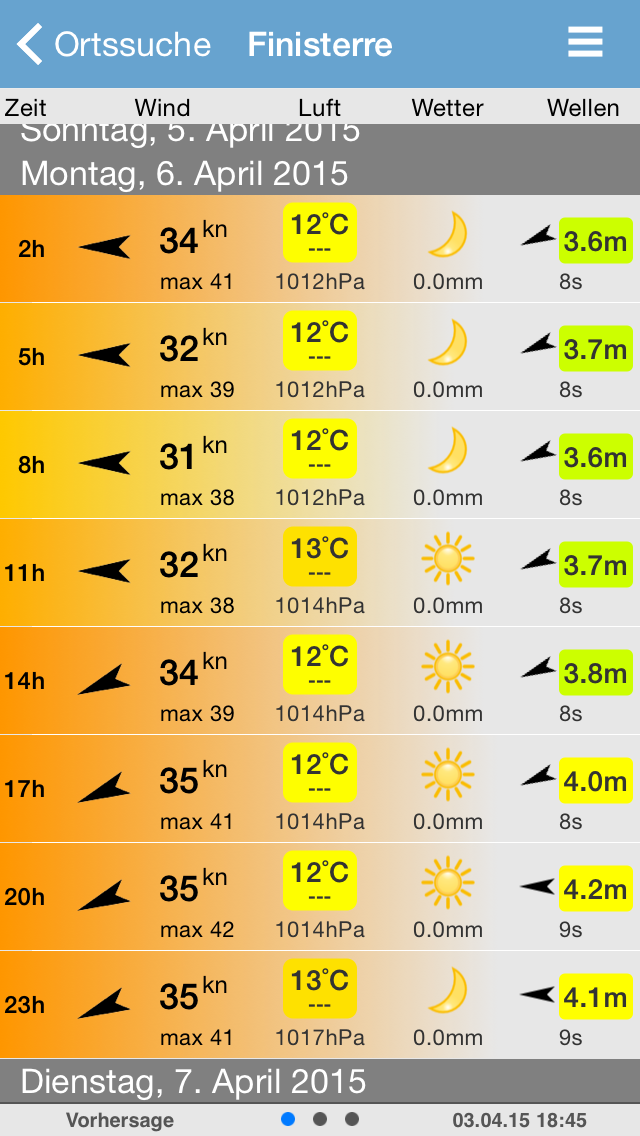Tap the page indicator dots
The image size is (640, 1136).
(x=320, y=1119)
